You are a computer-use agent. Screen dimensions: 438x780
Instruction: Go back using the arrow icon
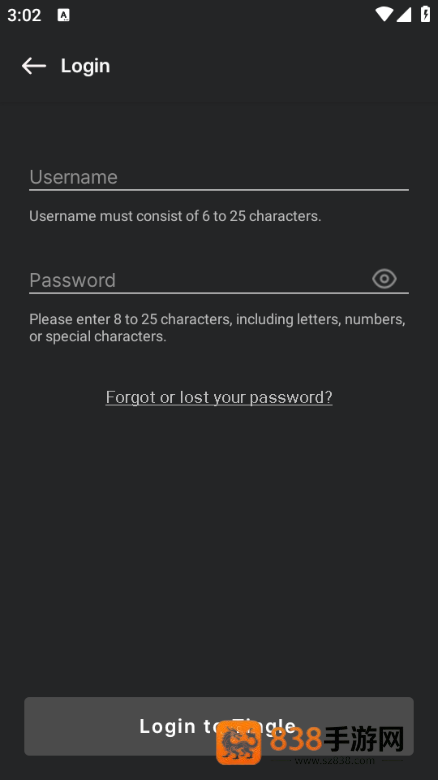[34, 66]
